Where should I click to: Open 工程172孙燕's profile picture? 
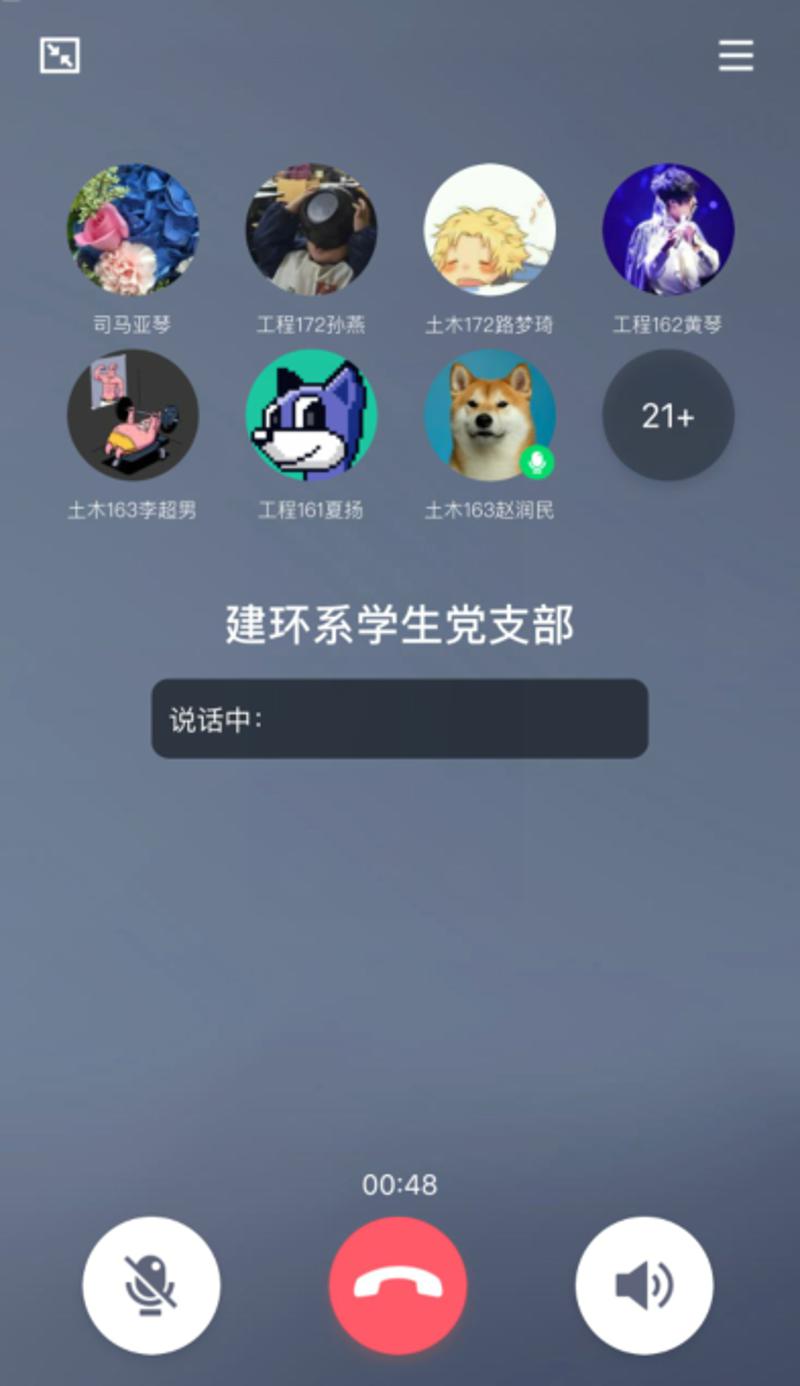pos(311,230)
